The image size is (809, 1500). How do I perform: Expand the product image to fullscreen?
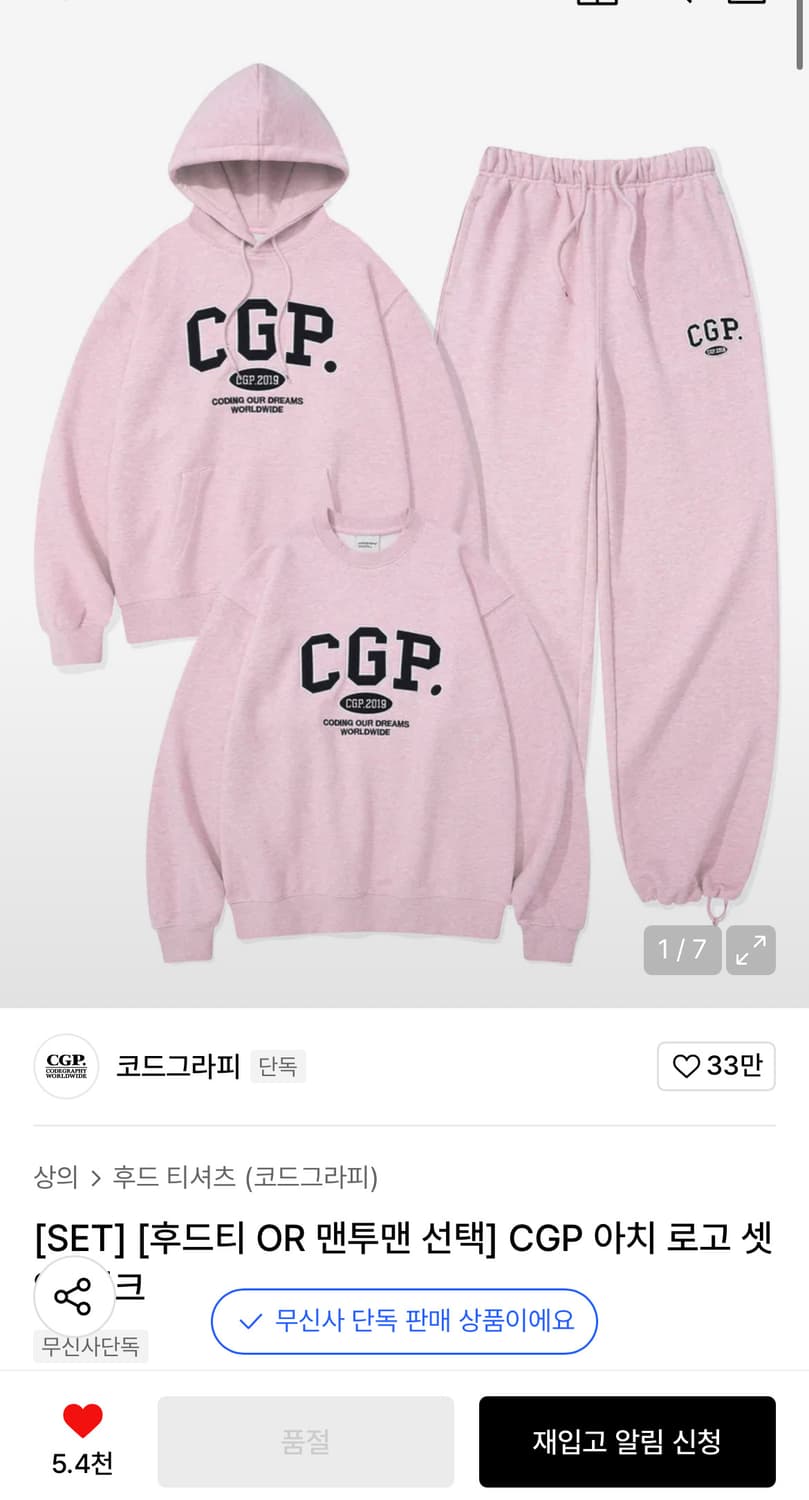(750, 950)
